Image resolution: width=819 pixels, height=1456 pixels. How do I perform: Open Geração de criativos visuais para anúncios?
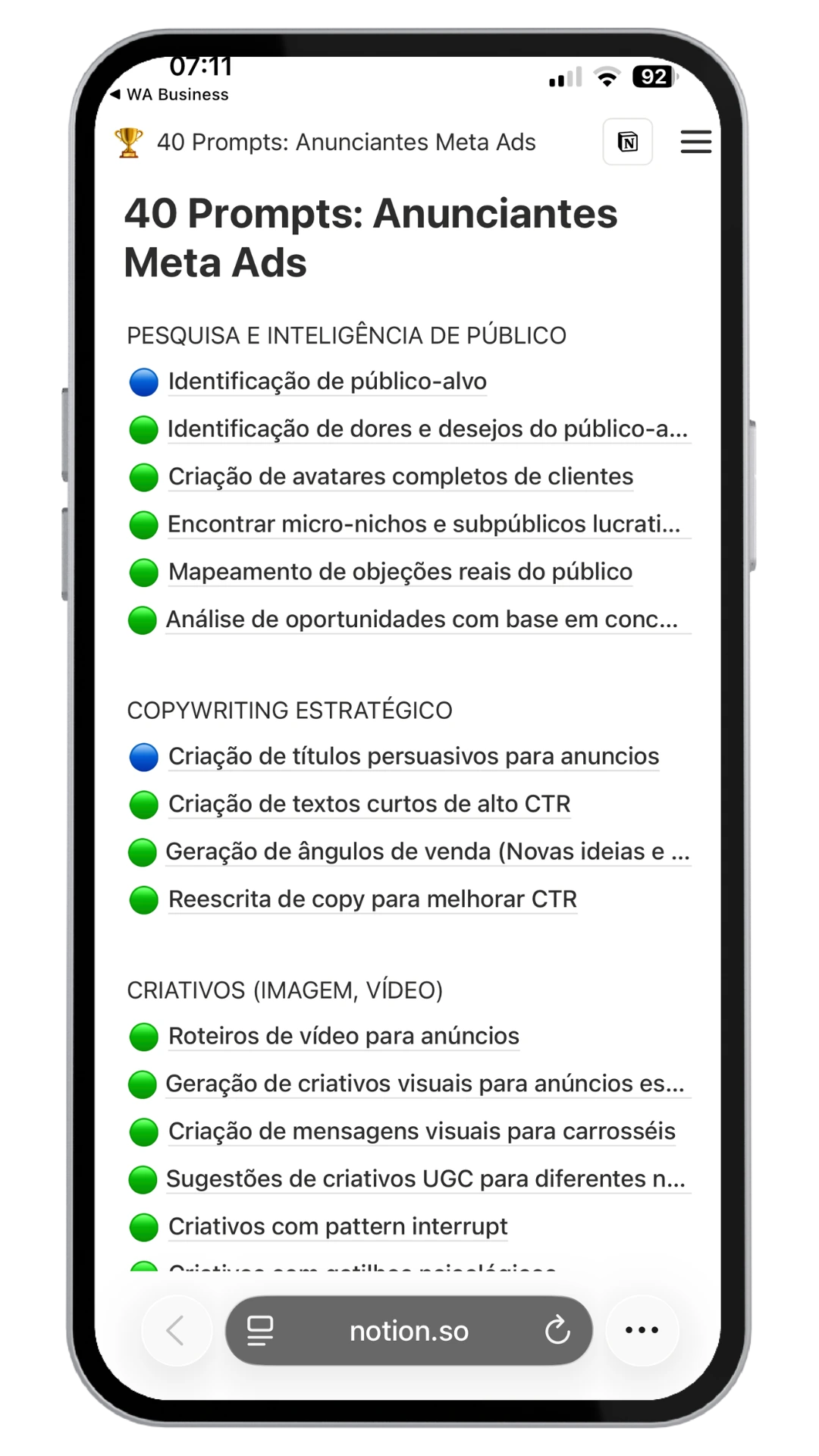point(425,1084)
